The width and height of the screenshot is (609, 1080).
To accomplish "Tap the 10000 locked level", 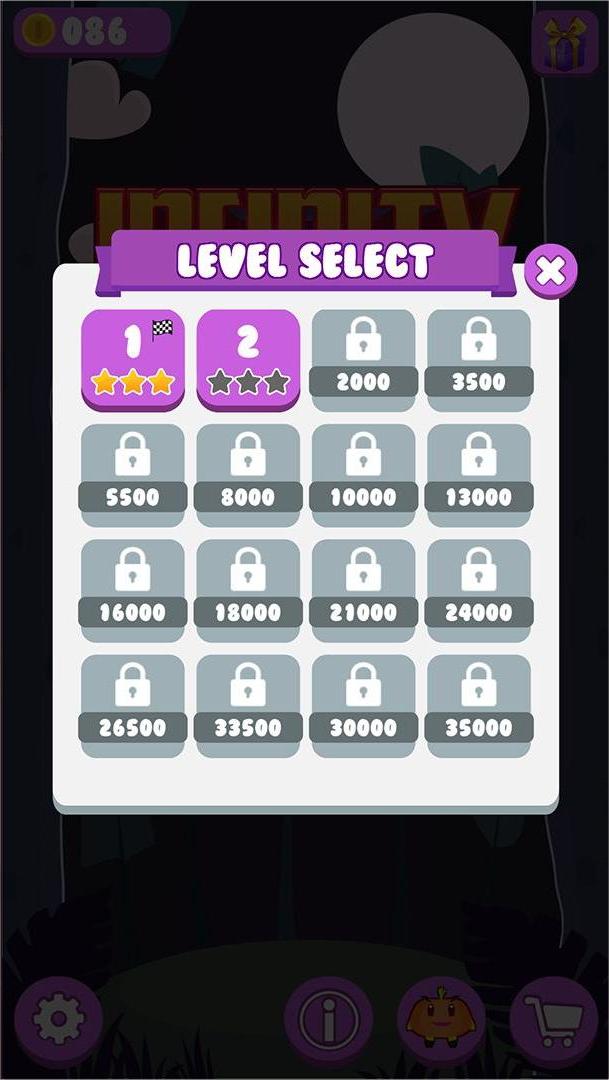I will coord(363,474).
